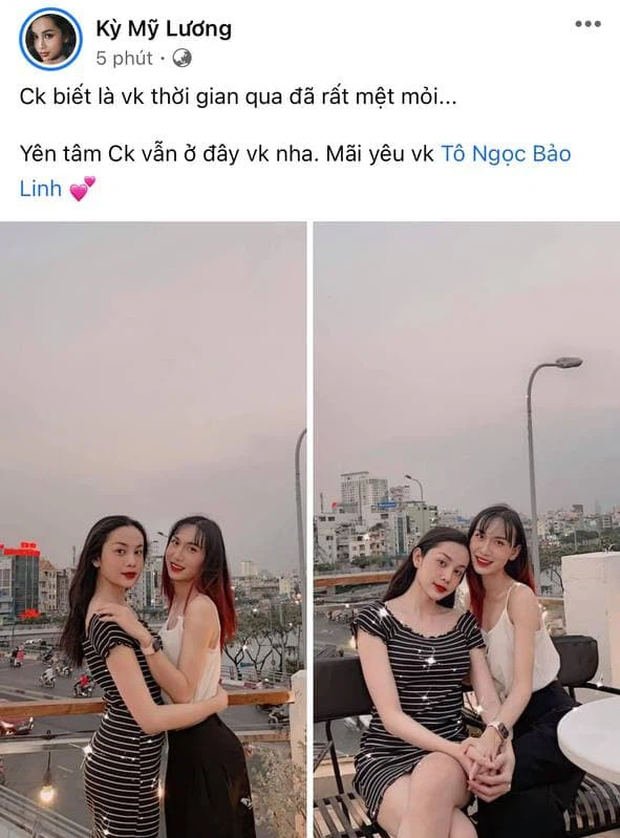Open the post options three-dot menu

tap(587, 25)
